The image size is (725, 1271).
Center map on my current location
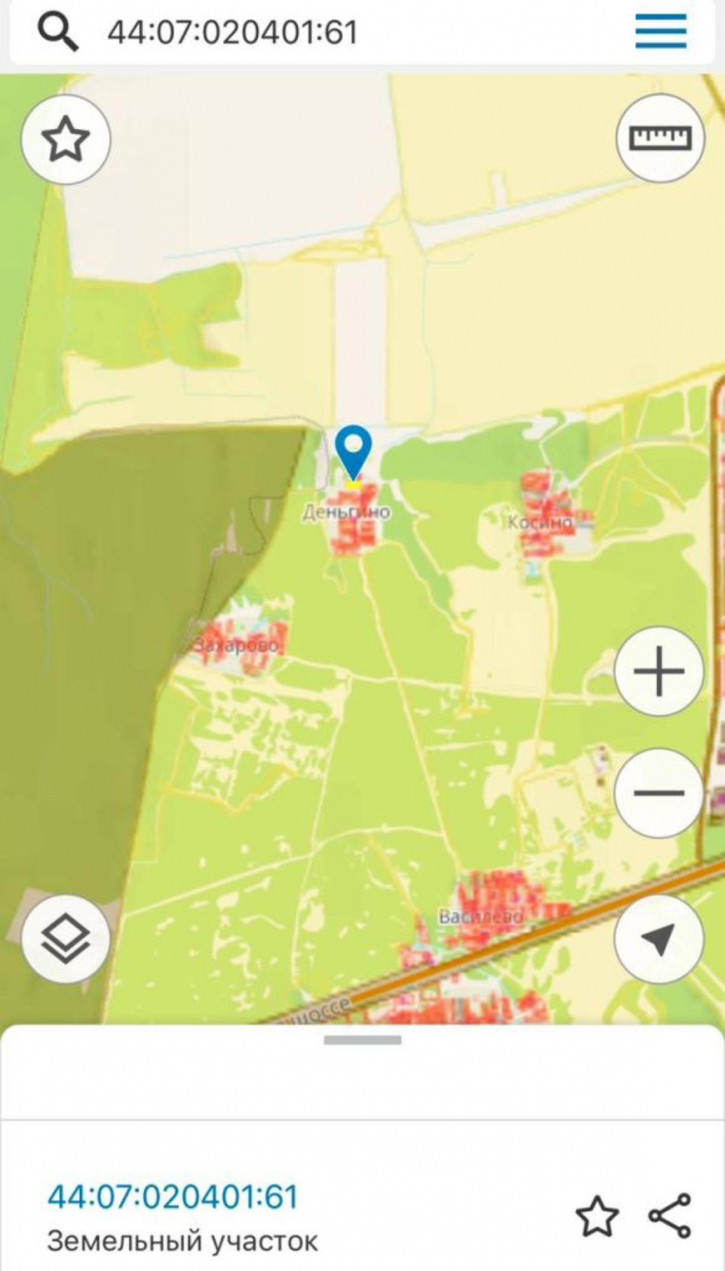pyautogui.click(x=659, y=939)
